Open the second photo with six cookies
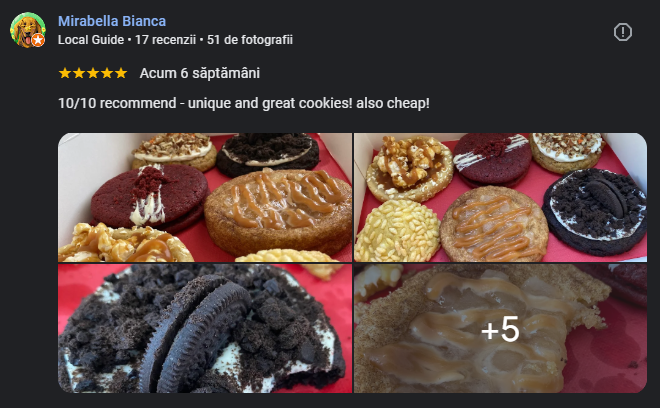The width and height of the screenshot is (660, 408). (500, 197)
